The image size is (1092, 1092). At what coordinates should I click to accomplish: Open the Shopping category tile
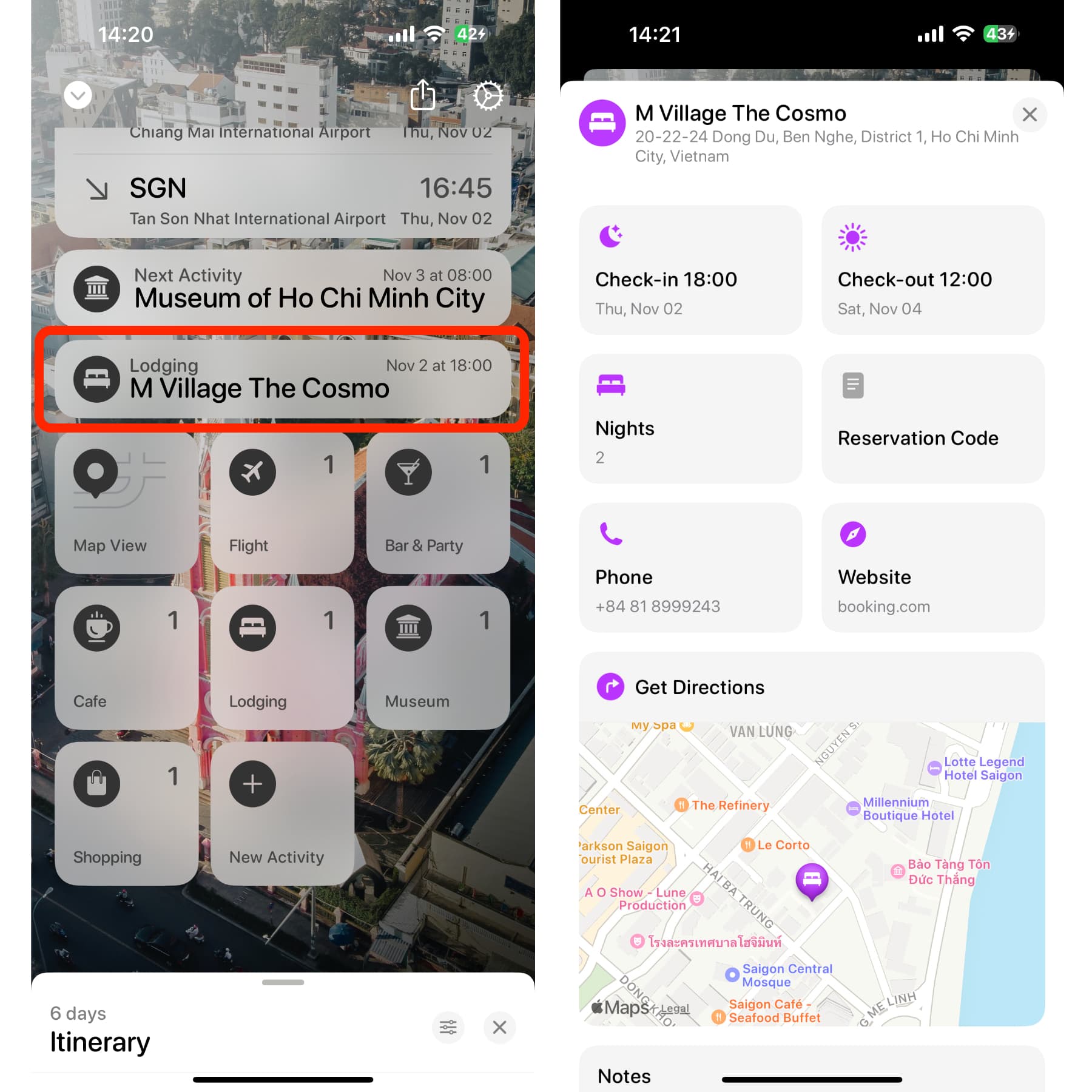tap(126, 814)
